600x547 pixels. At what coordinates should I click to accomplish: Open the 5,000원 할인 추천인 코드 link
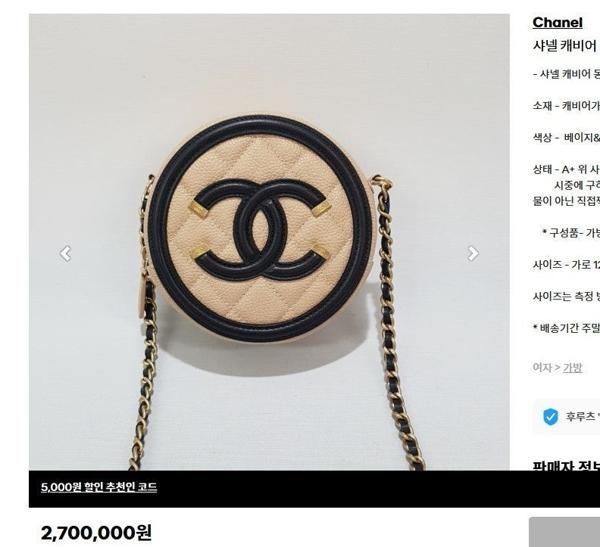point(99,487)
